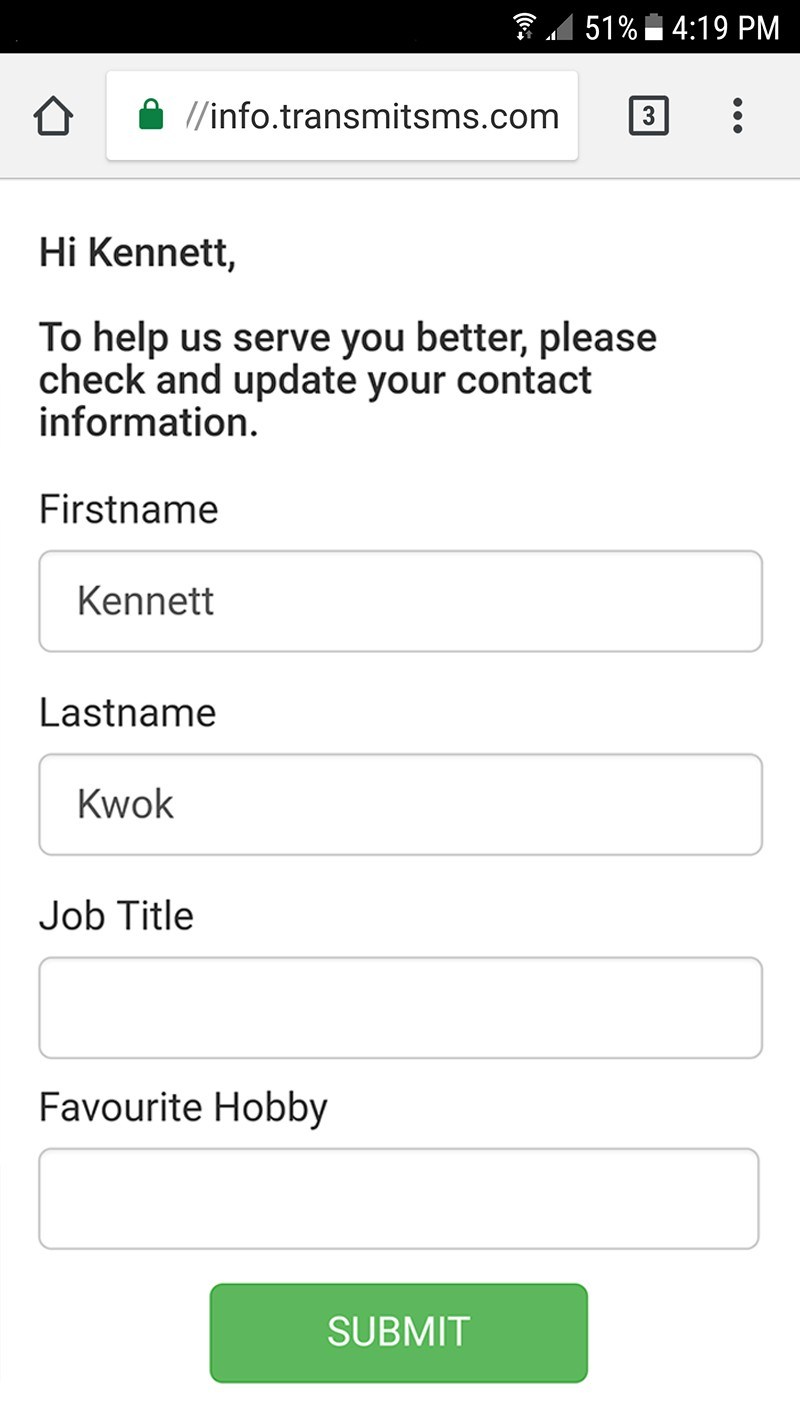Tap the info.transmitsms.com address bar
The image size is (800, 1422).
coord(342,116)
